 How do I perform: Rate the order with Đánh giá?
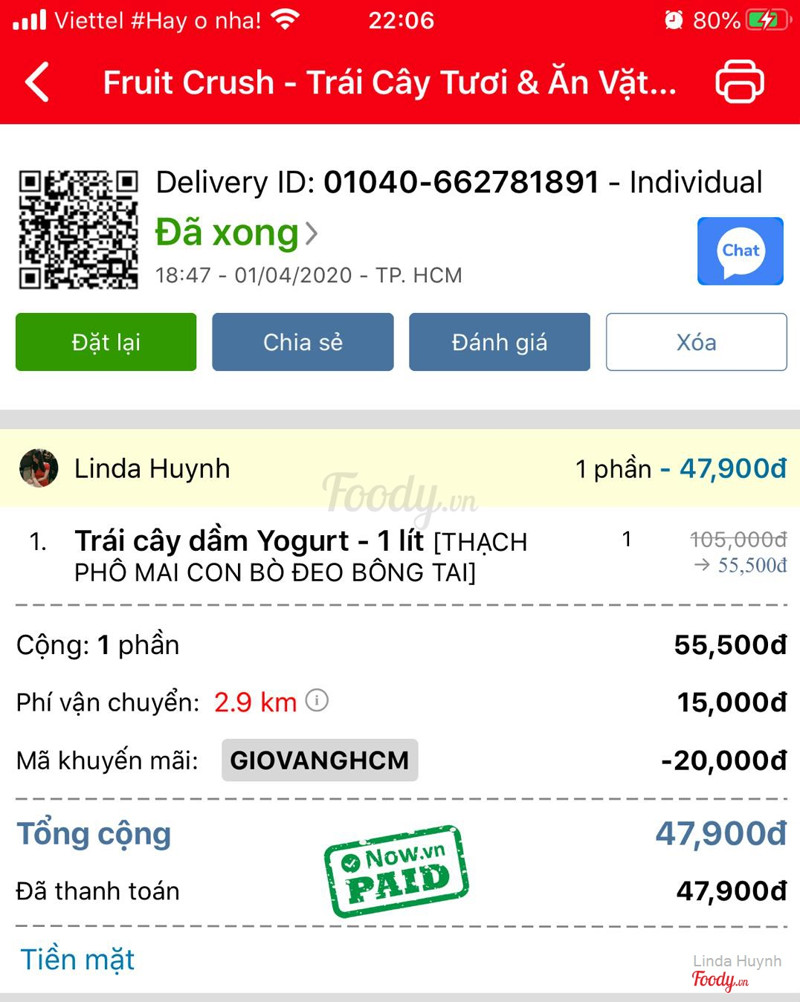pyautogui.click(x=499, y=342)
